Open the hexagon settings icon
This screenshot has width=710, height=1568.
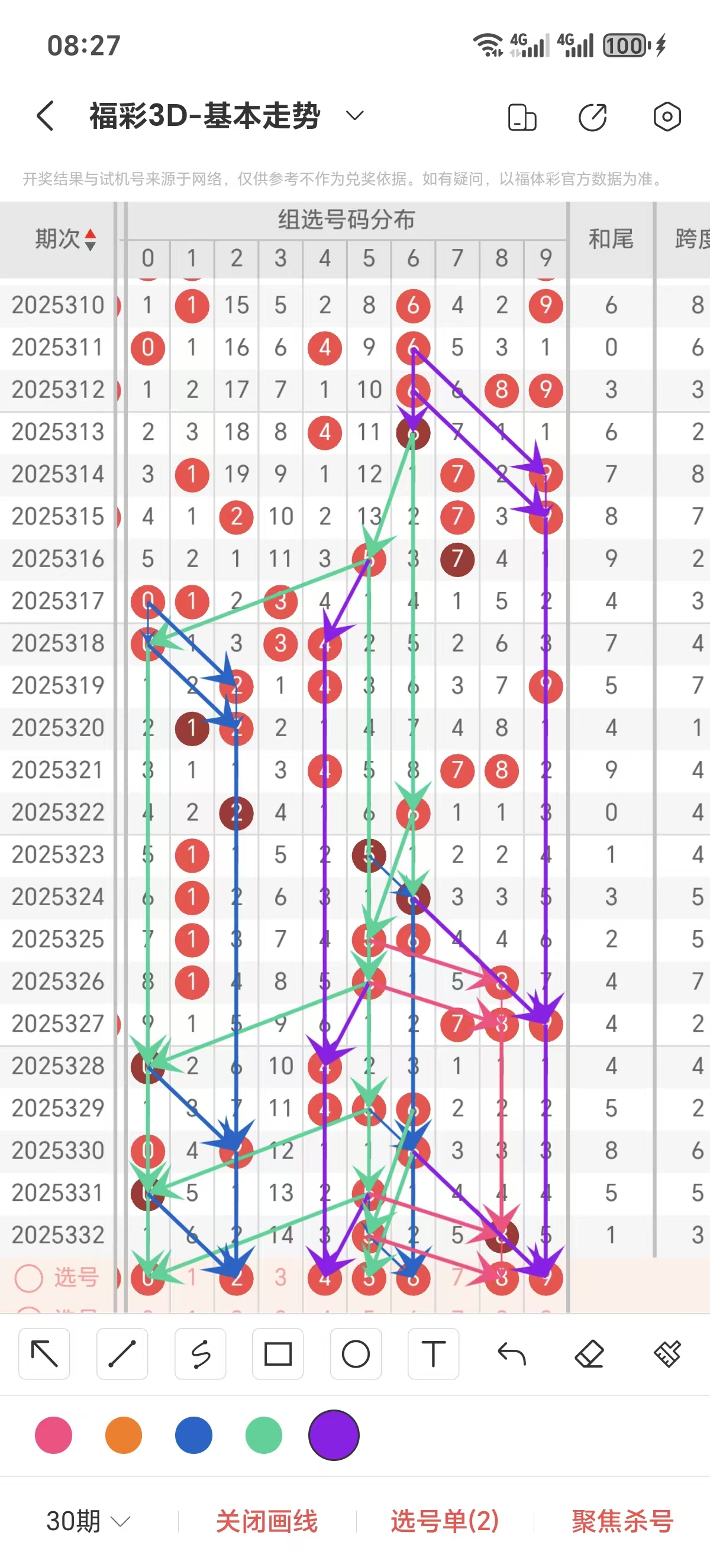point(667,117)
